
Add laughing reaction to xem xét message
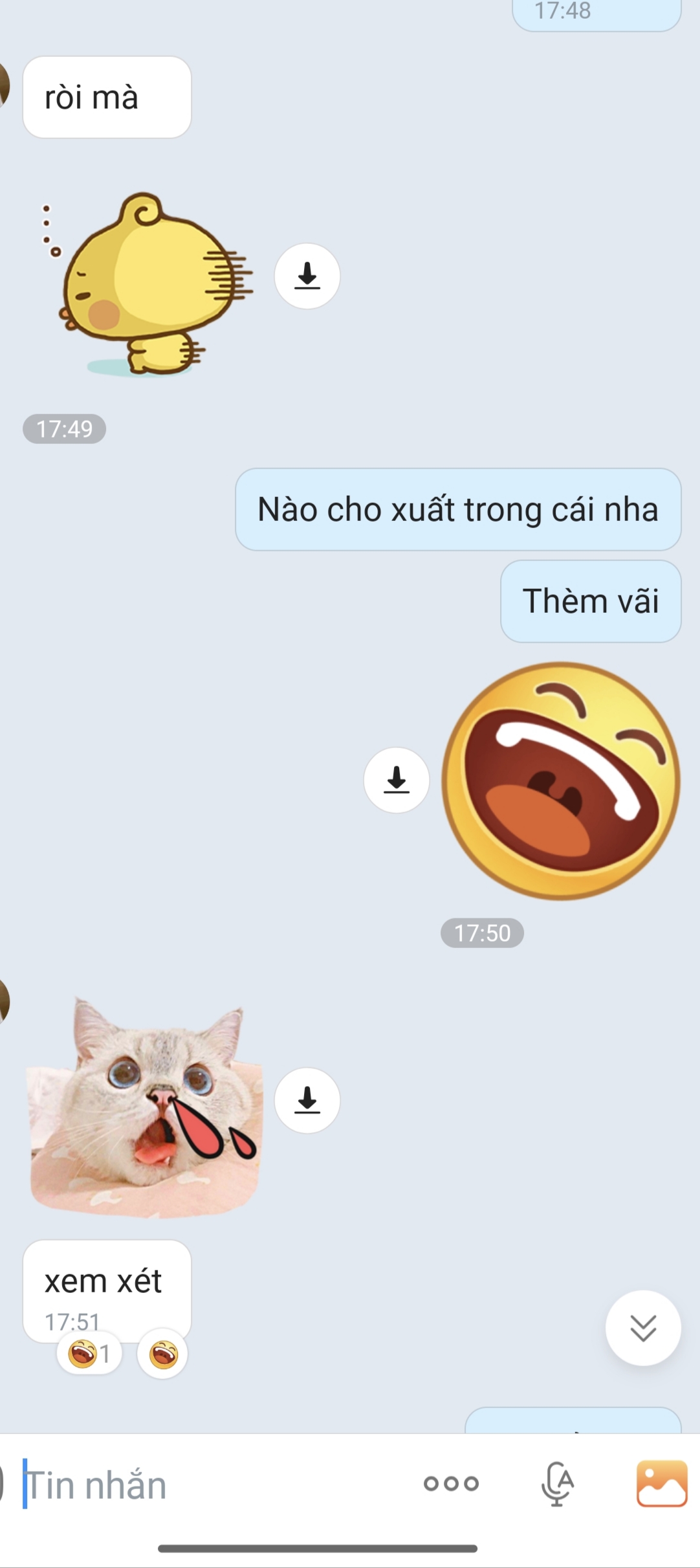(x=163, y=1354)
